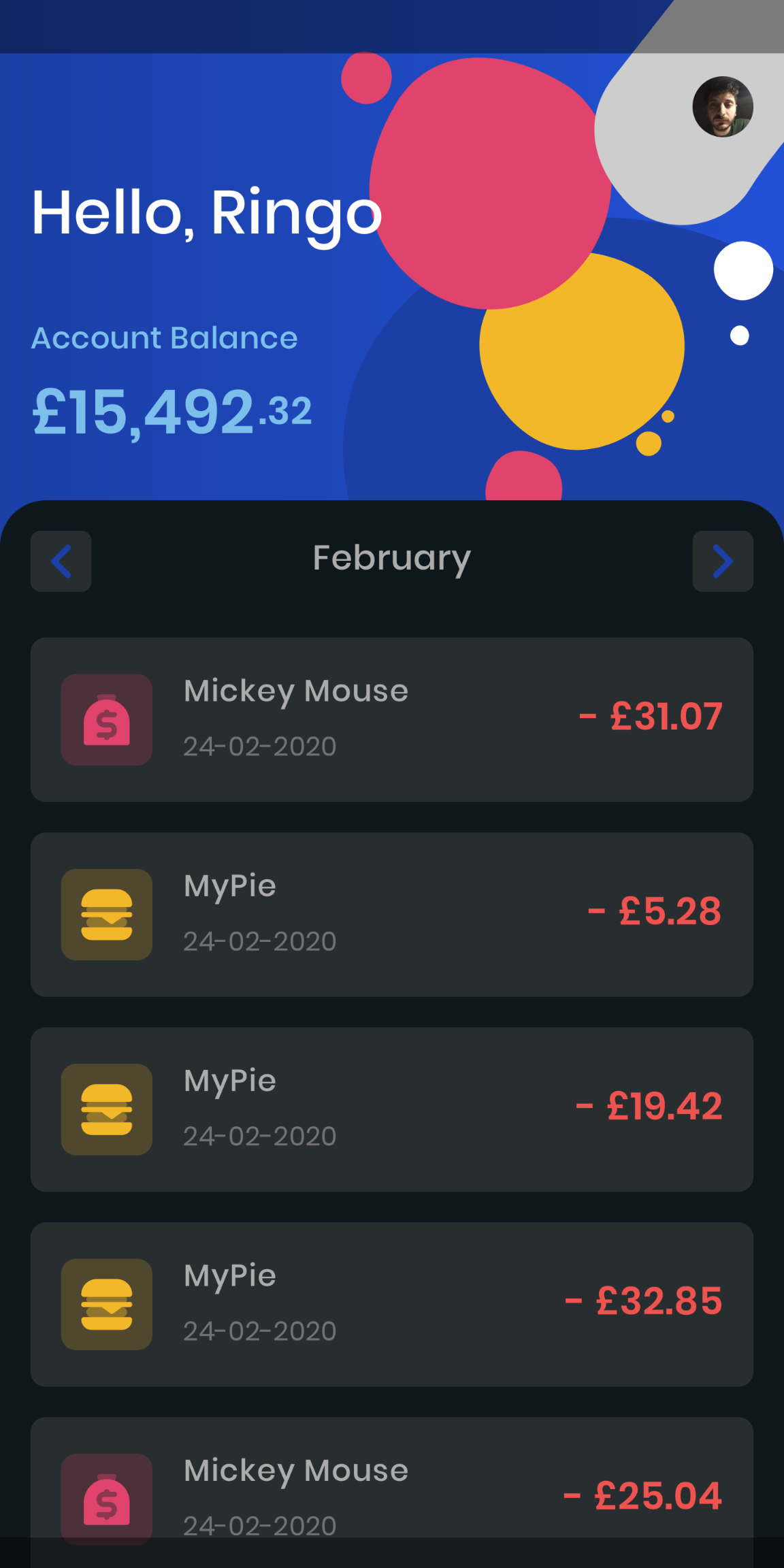Select the MyPie burger icon on first MyPie transaction

coord(105,915)
